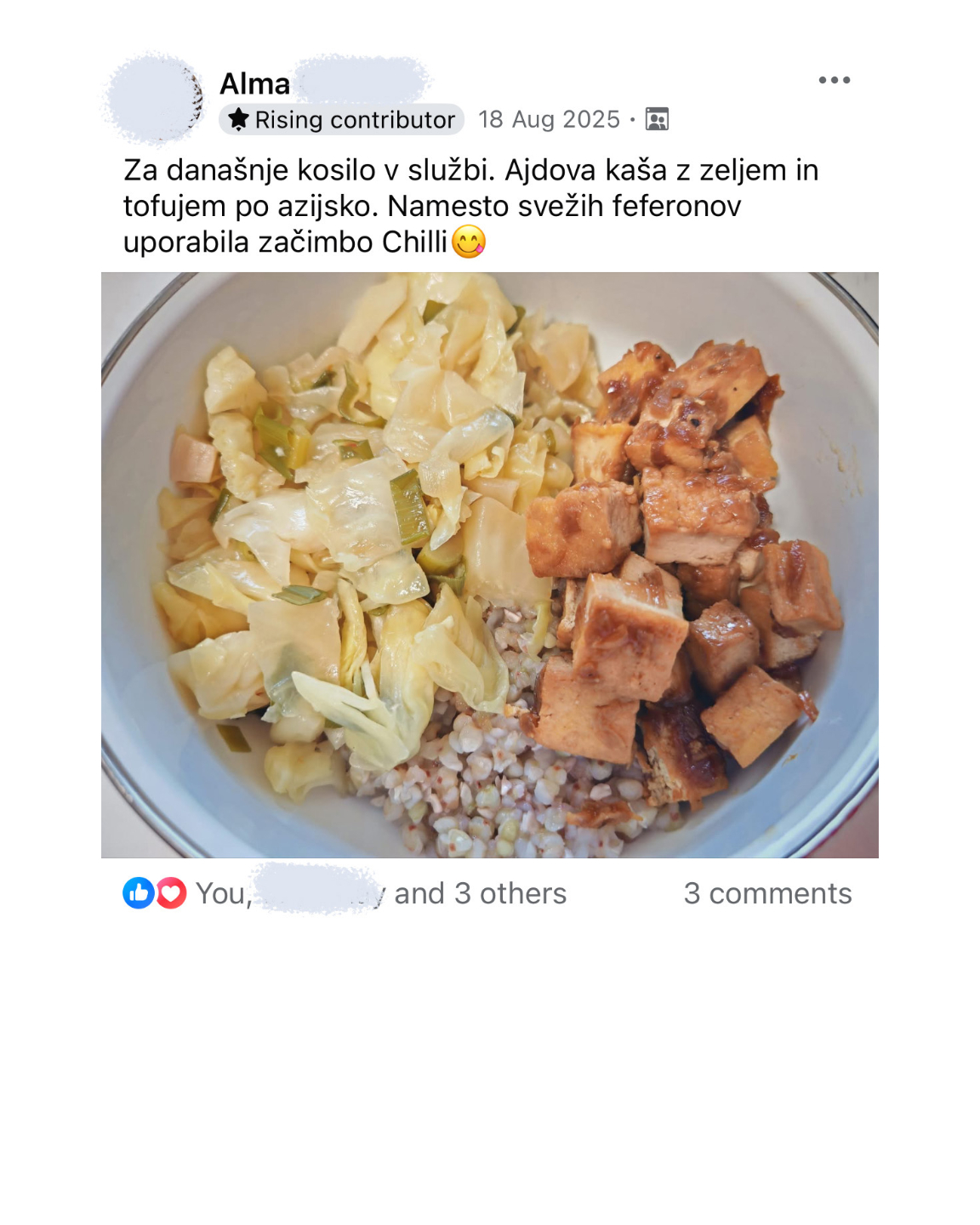980x1225 pixels.
Task: Open the food bowl photo full screen
Action: tap(490, 565)
